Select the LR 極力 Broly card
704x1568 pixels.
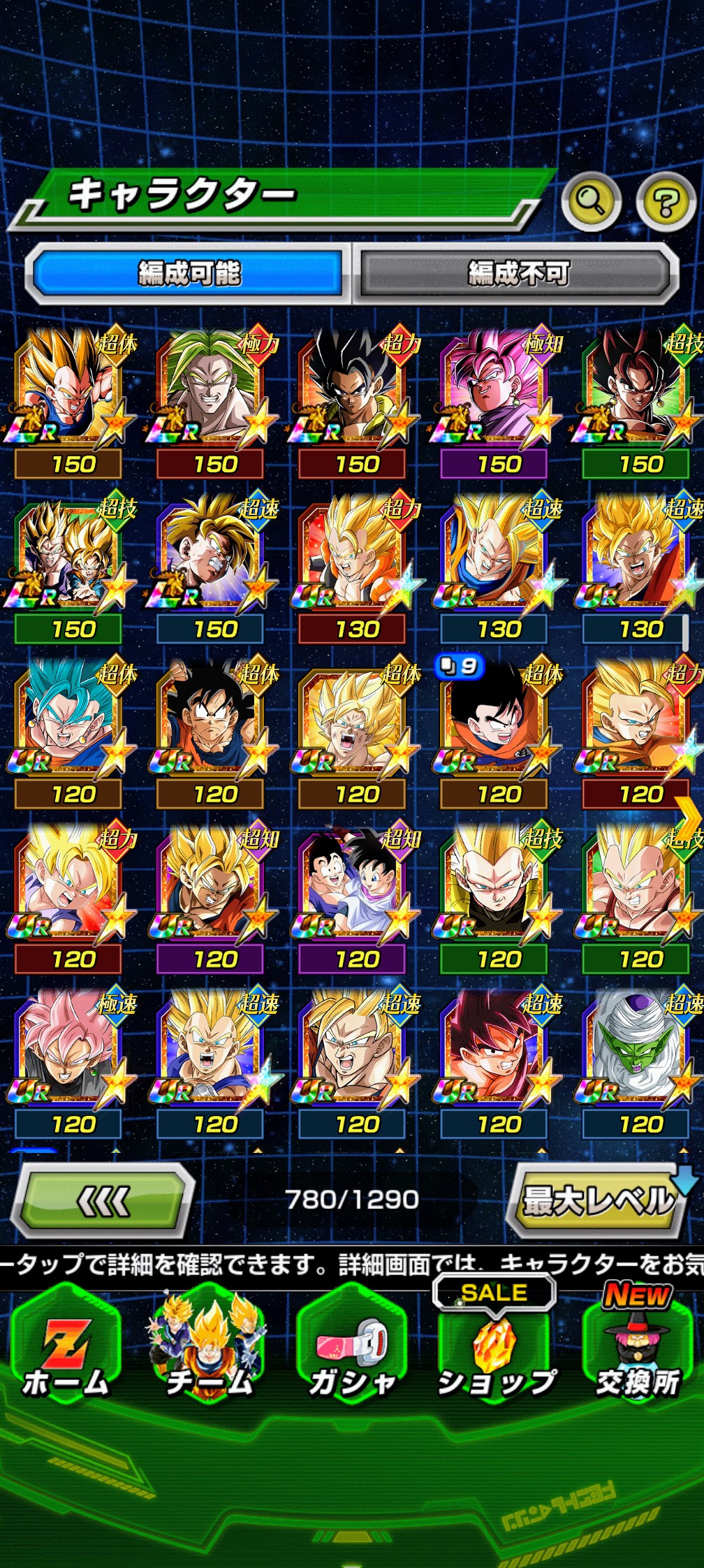(x=210, y=402)
